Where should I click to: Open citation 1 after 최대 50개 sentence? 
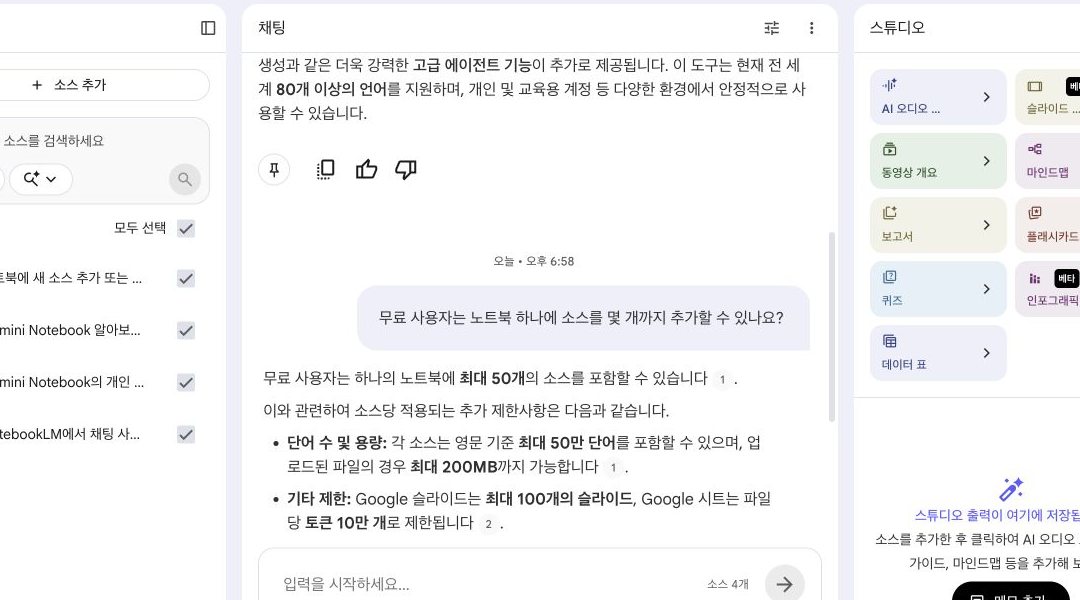(722, 380)
